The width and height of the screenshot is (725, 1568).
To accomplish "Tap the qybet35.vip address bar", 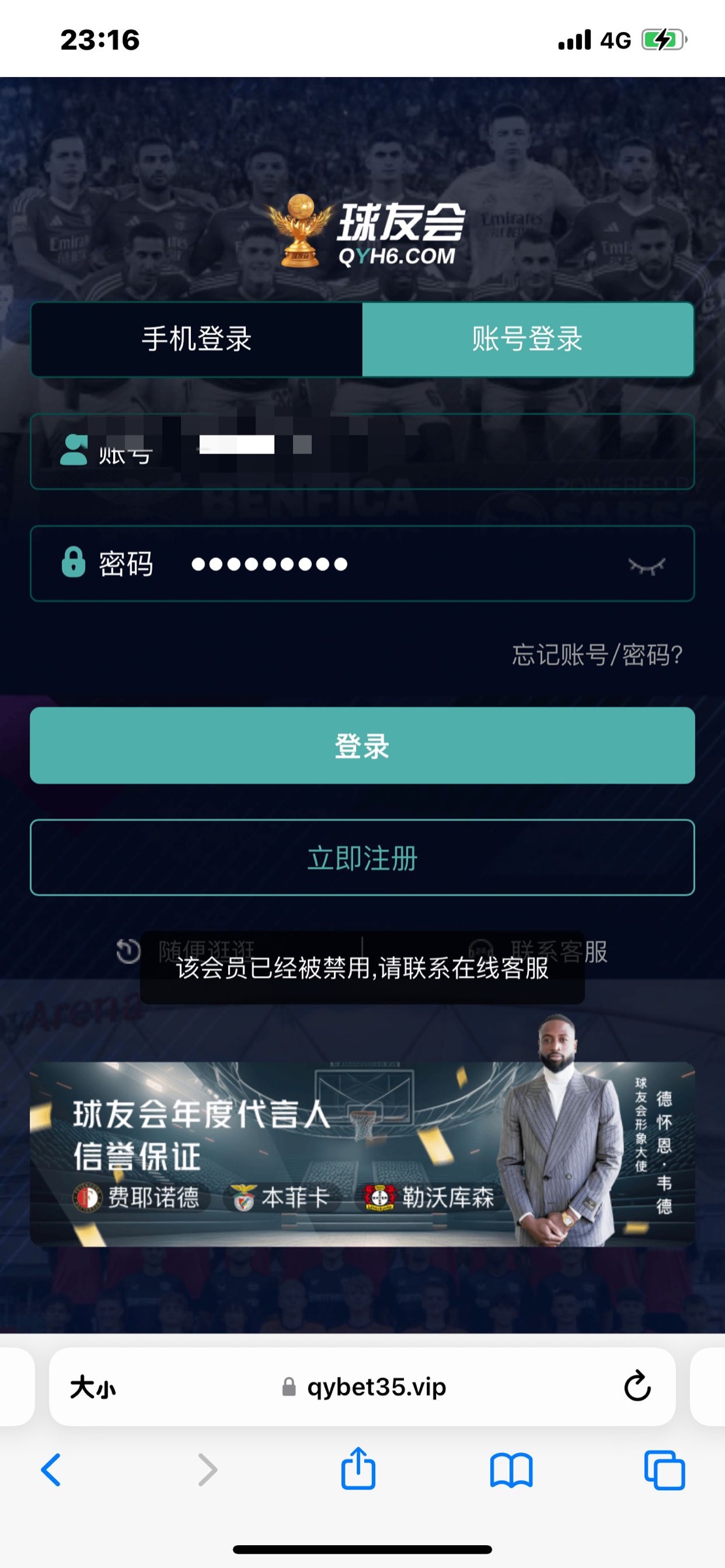I will 376,1386.
